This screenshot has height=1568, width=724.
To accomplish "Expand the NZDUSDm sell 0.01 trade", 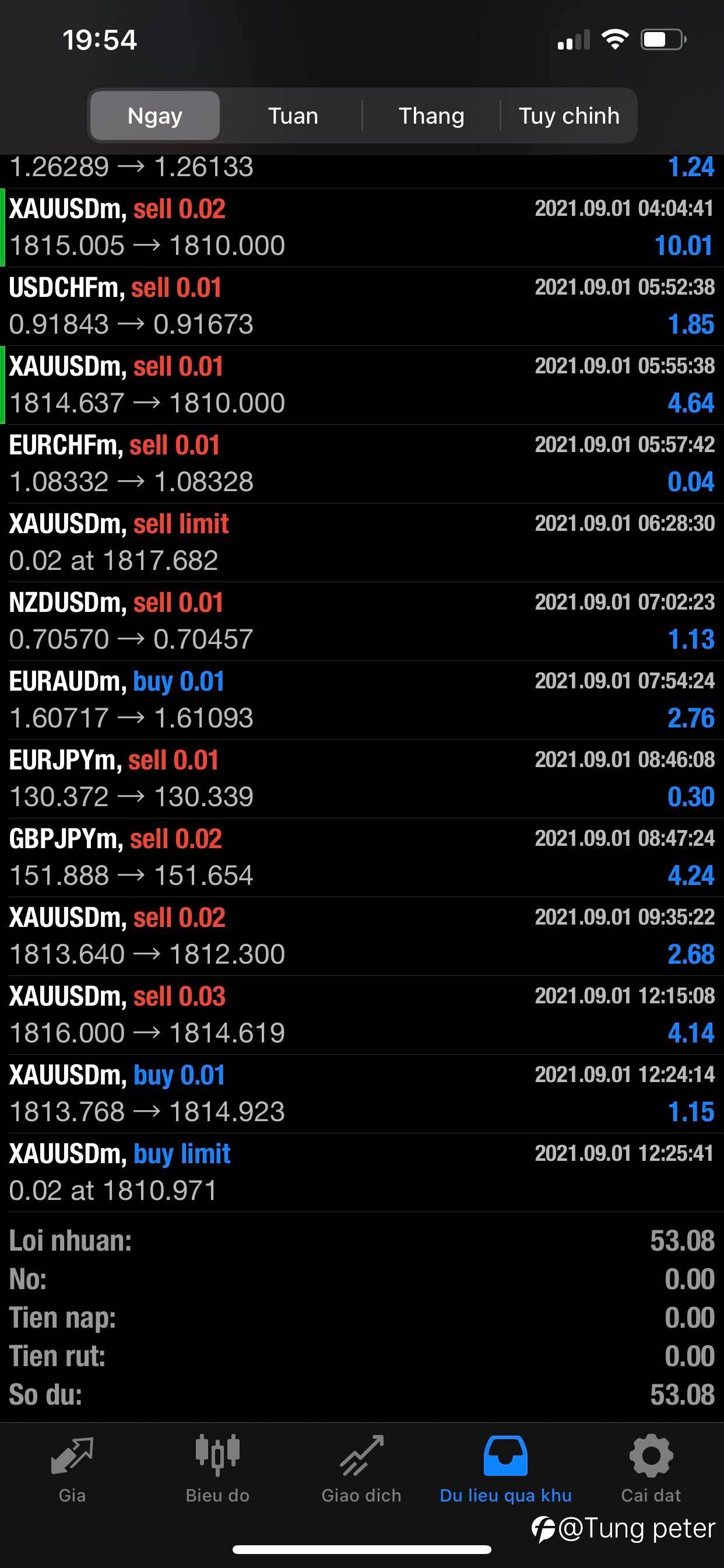I will [362, 621].
